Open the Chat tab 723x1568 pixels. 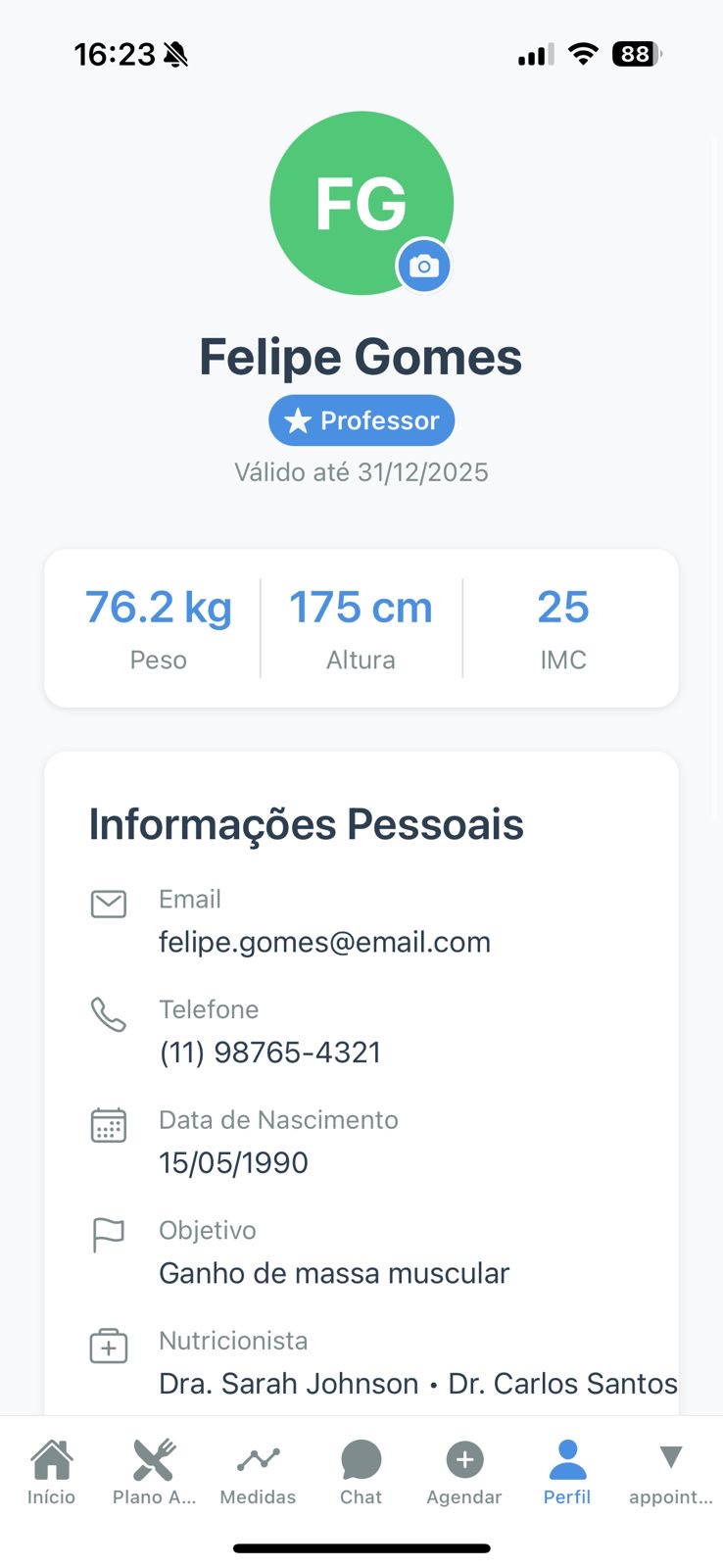(361, 1472)
